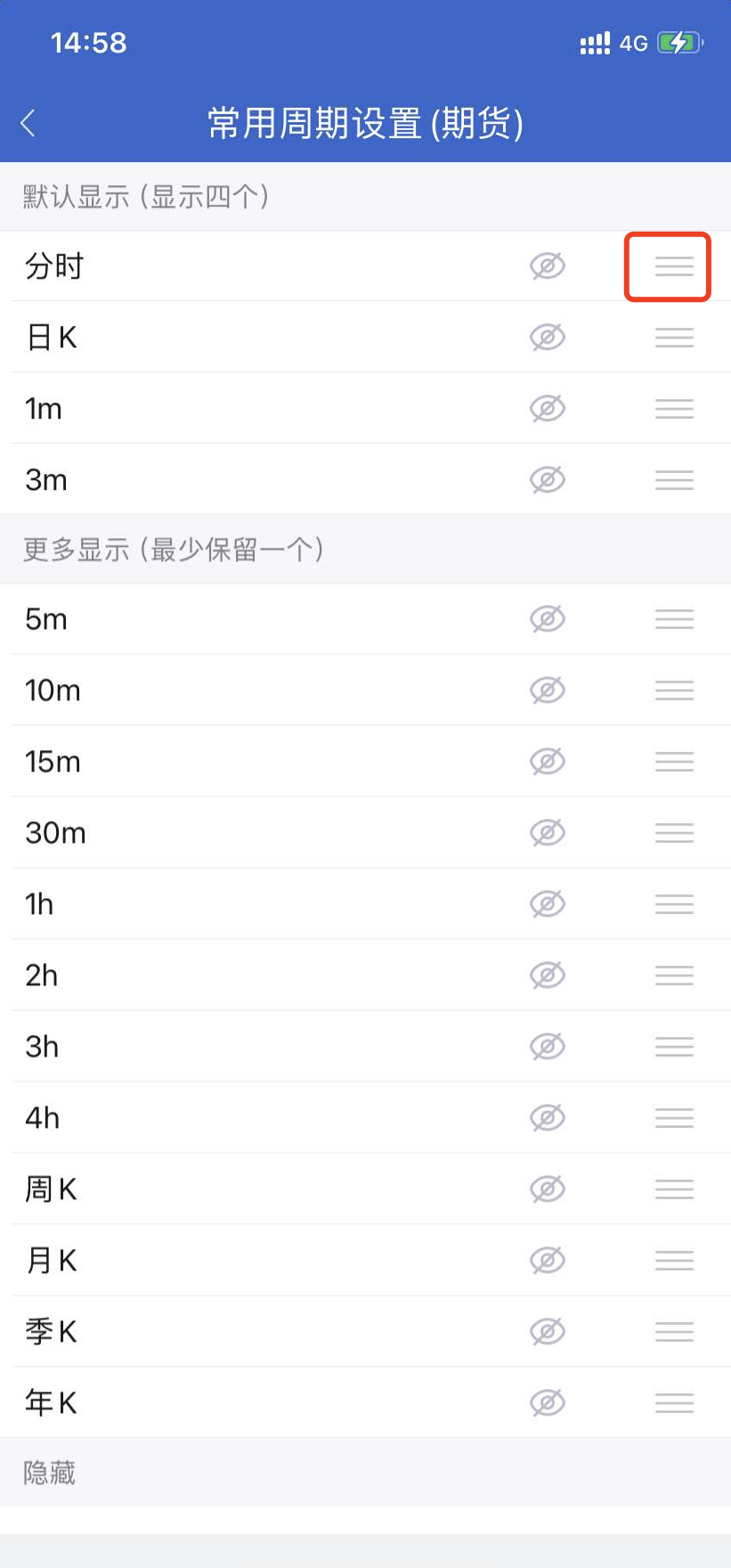Viewport: 731px width, 1568px height.
Task: Hide the 2h period
Action: (x=548, y=975)
